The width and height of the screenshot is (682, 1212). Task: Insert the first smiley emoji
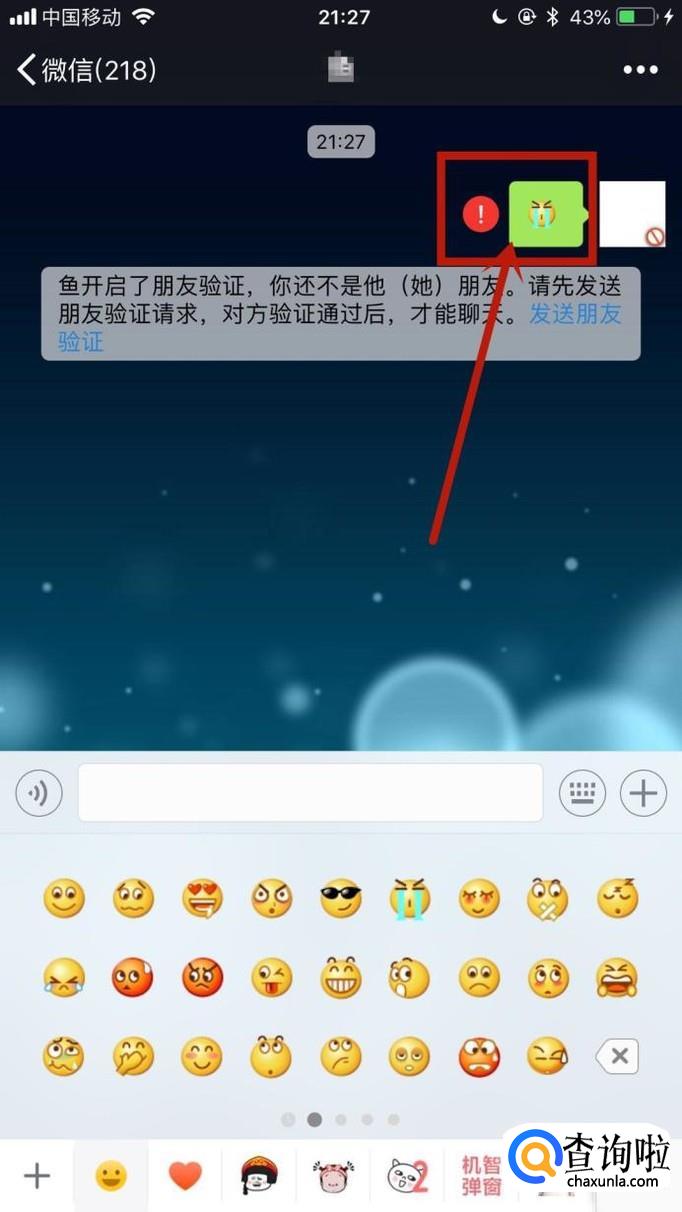[64, 899]
